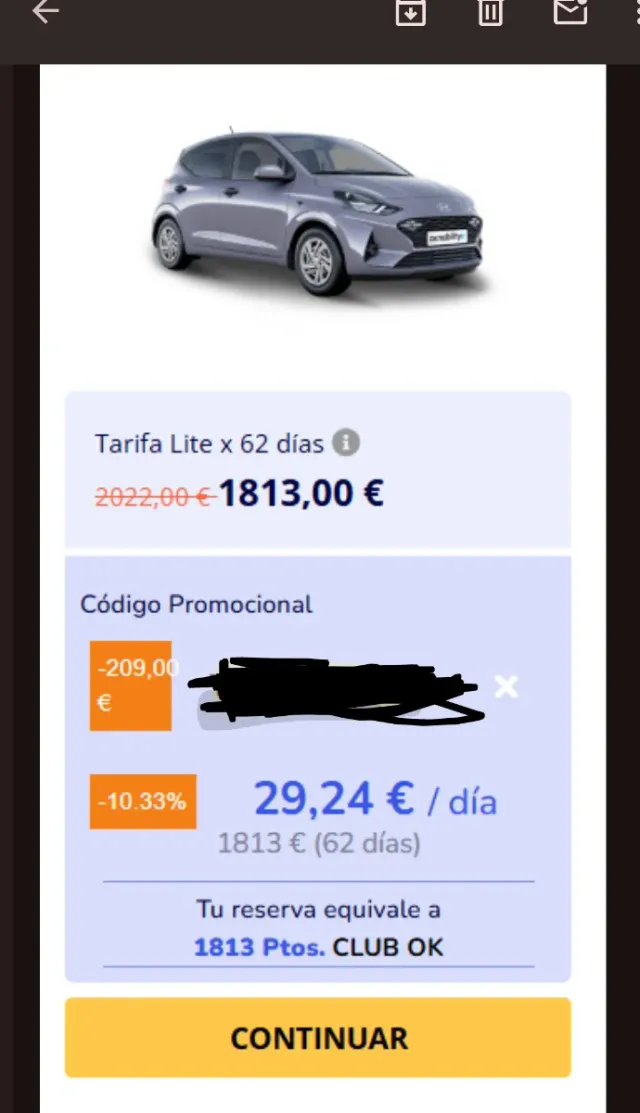Go back to the inbox

click(x=46, y=12)
